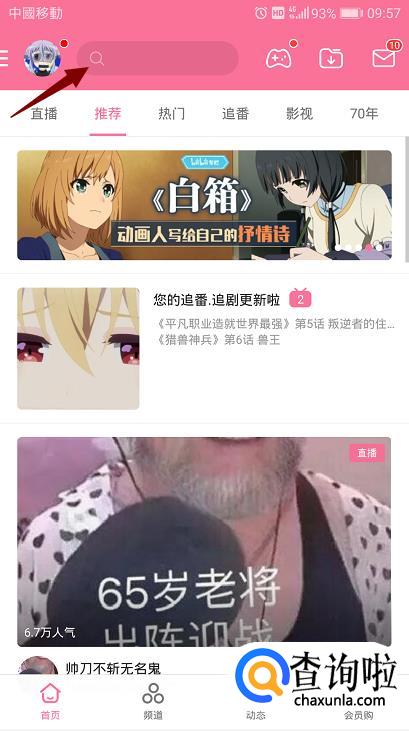Switch to the 影视 tab
Image resolution: width=409 pixels, height=731 pixels.
299,114
